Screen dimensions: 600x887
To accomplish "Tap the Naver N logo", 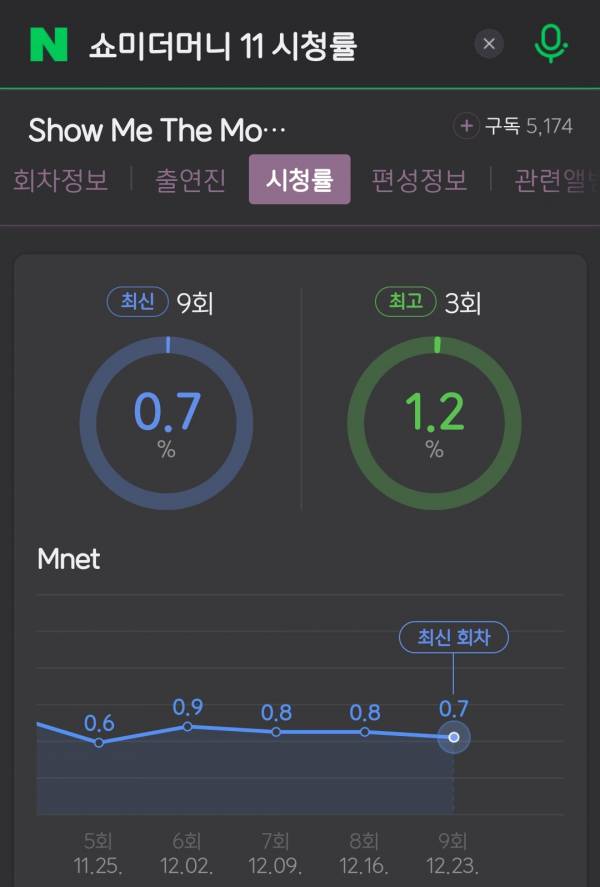I will pyautogui.click(x=48, y=45).
